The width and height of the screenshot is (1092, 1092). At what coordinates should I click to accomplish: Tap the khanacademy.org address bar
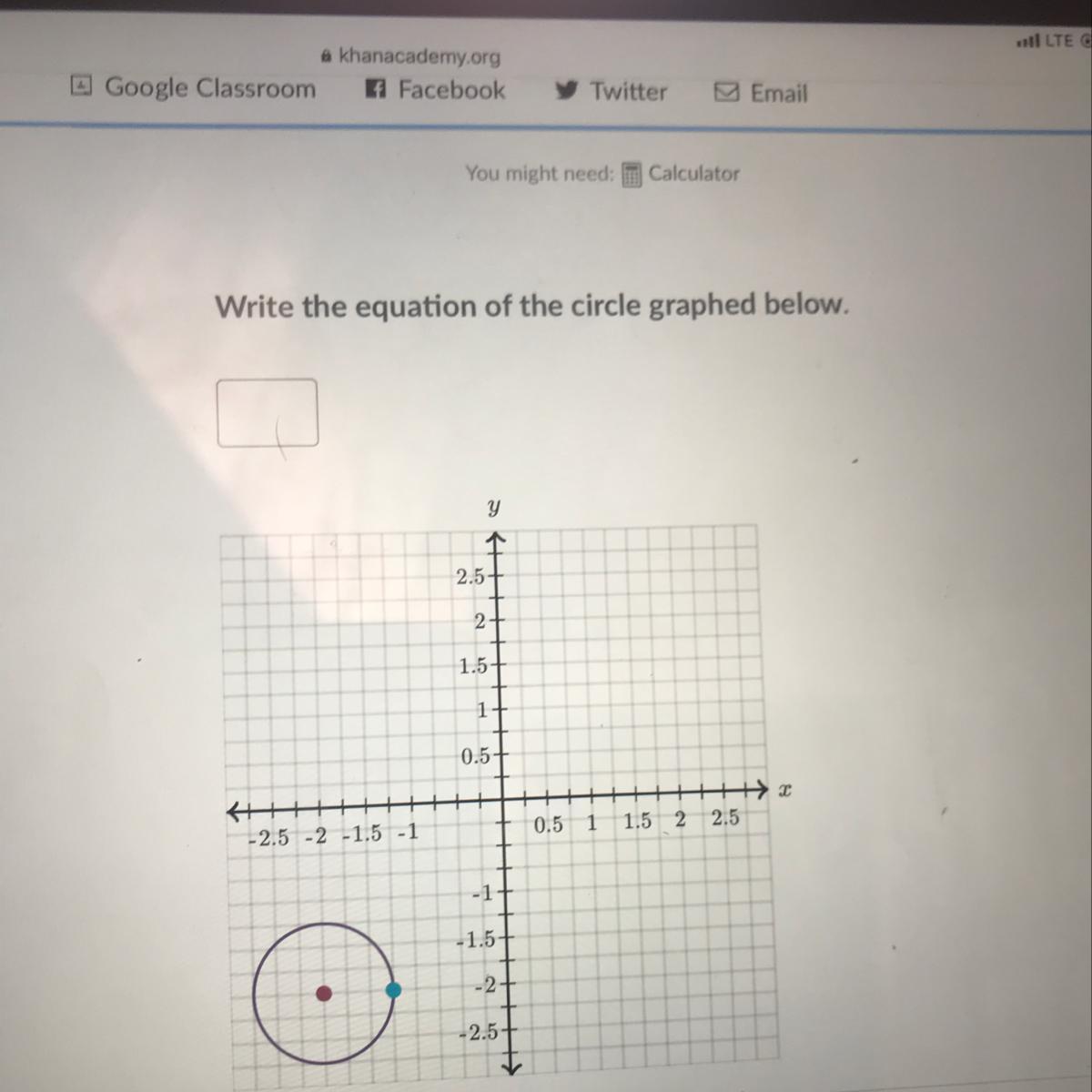411,56
